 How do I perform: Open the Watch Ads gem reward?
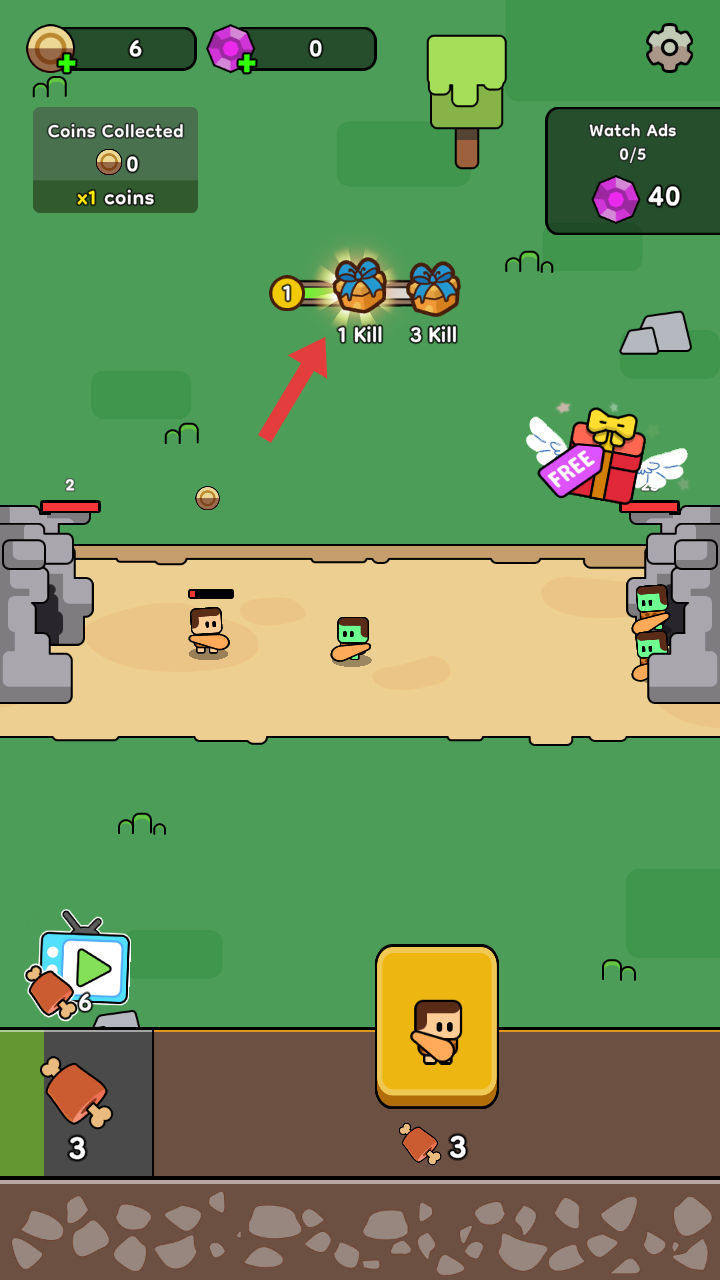(633, 171)
